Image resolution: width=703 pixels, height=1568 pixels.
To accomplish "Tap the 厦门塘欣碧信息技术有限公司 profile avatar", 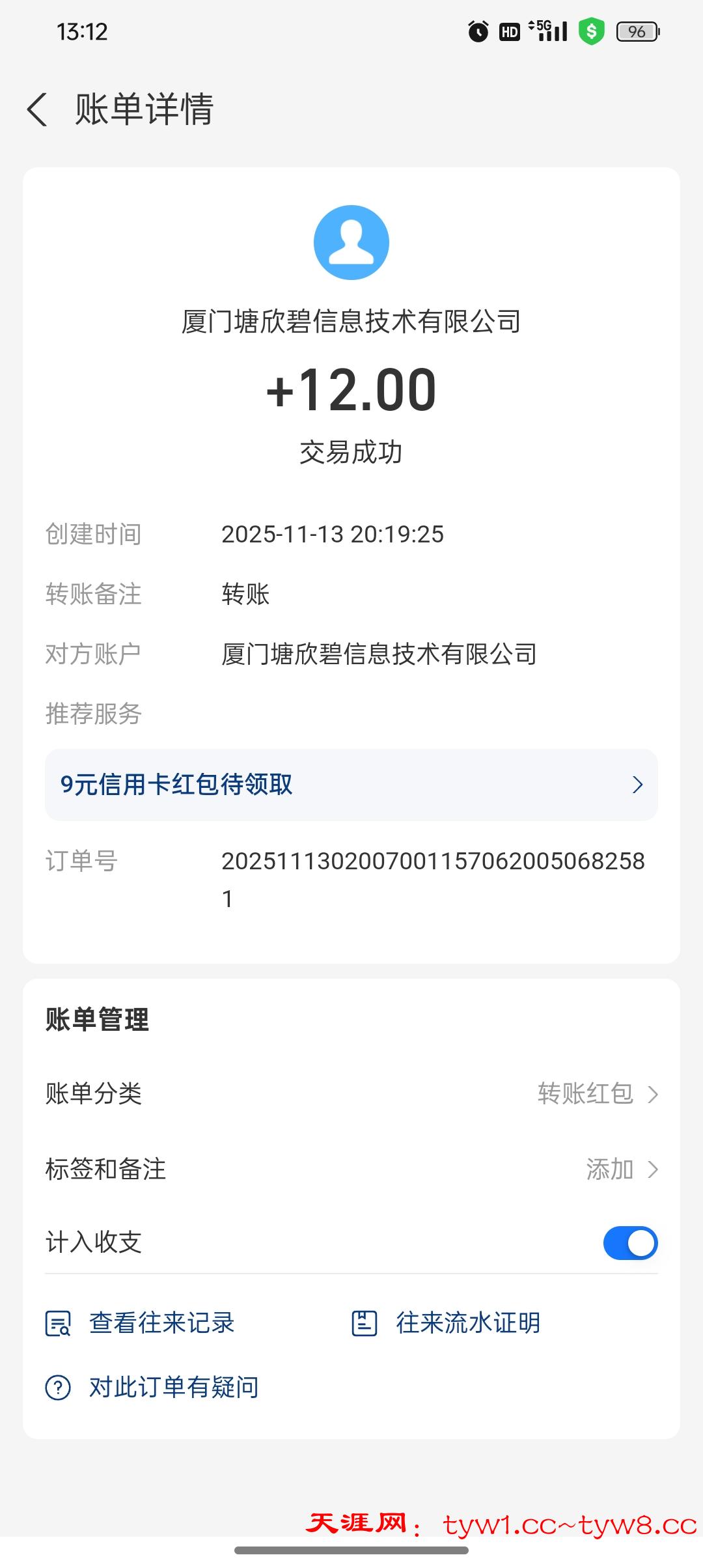I will click(351, 243).
